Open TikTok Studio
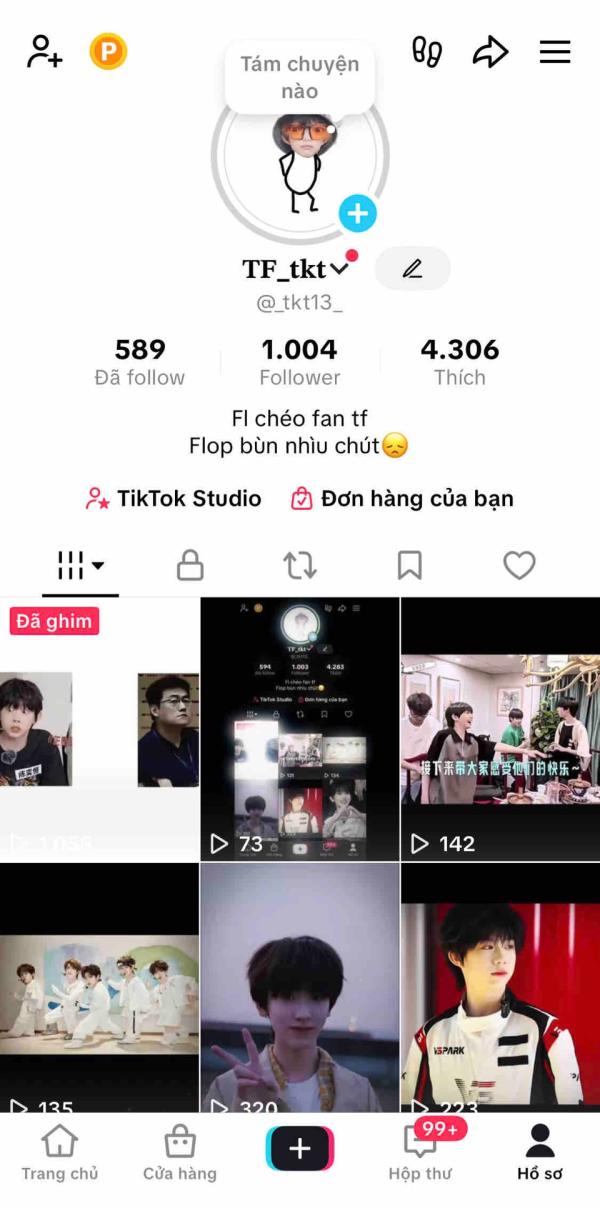The image size is (600, 1208). (x=174, y=498)
